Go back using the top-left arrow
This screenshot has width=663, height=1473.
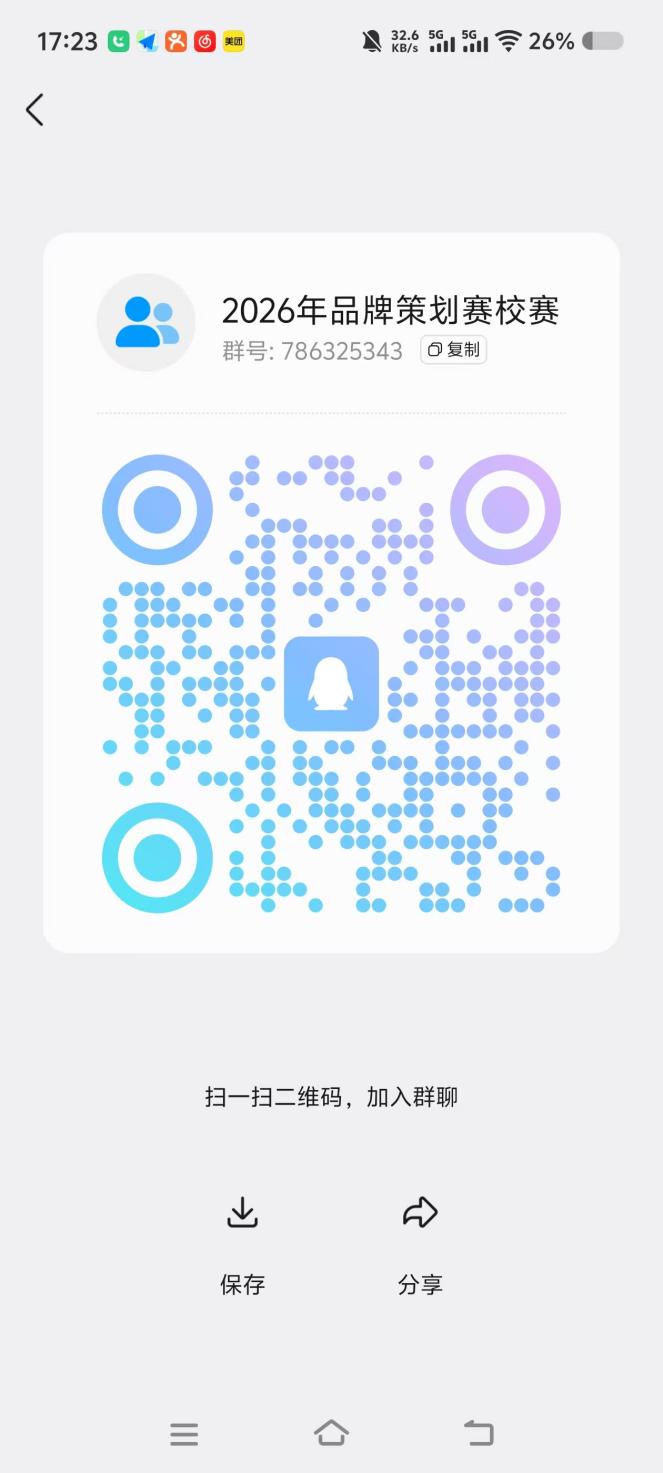pos(35,110)
